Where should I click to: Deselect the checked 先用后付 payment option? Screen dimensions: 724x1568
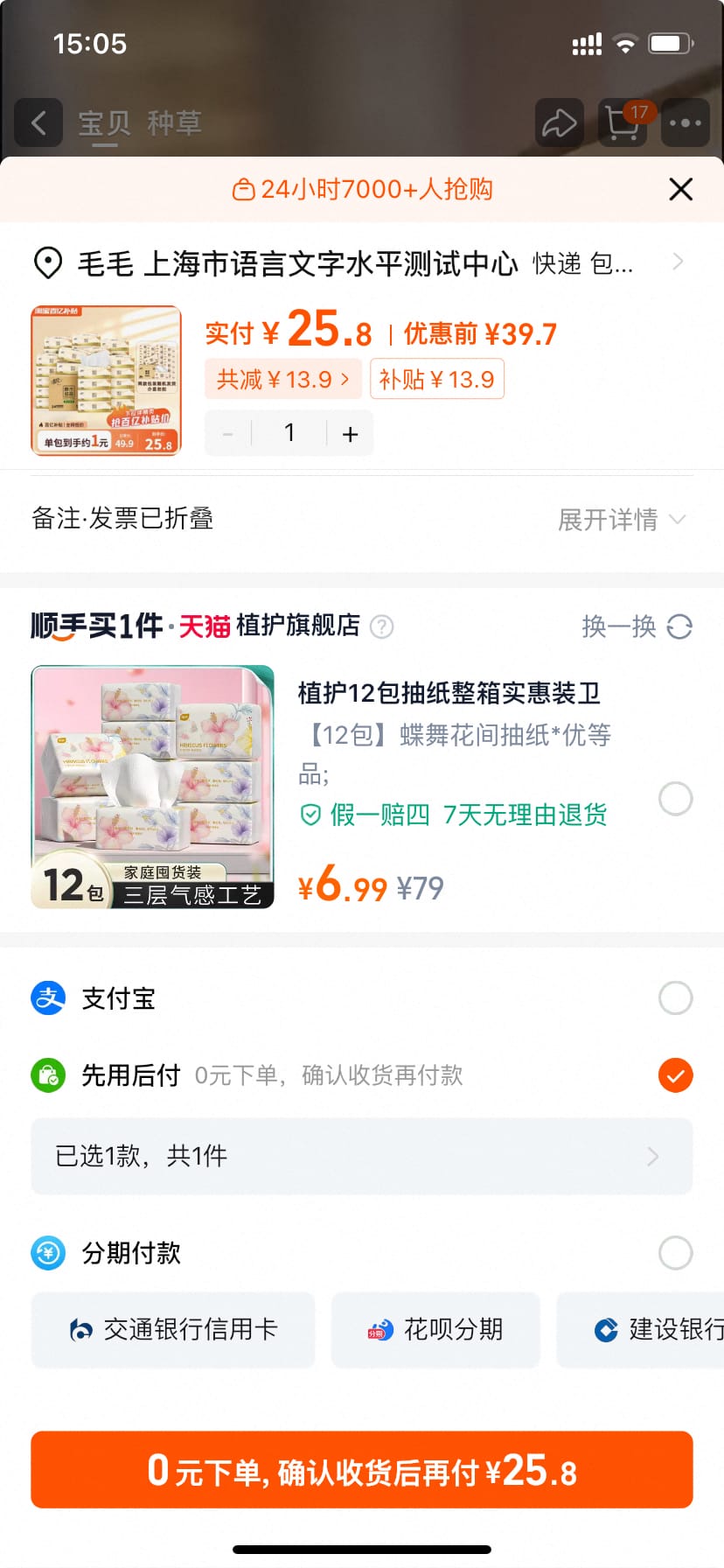click(674, 1075)
